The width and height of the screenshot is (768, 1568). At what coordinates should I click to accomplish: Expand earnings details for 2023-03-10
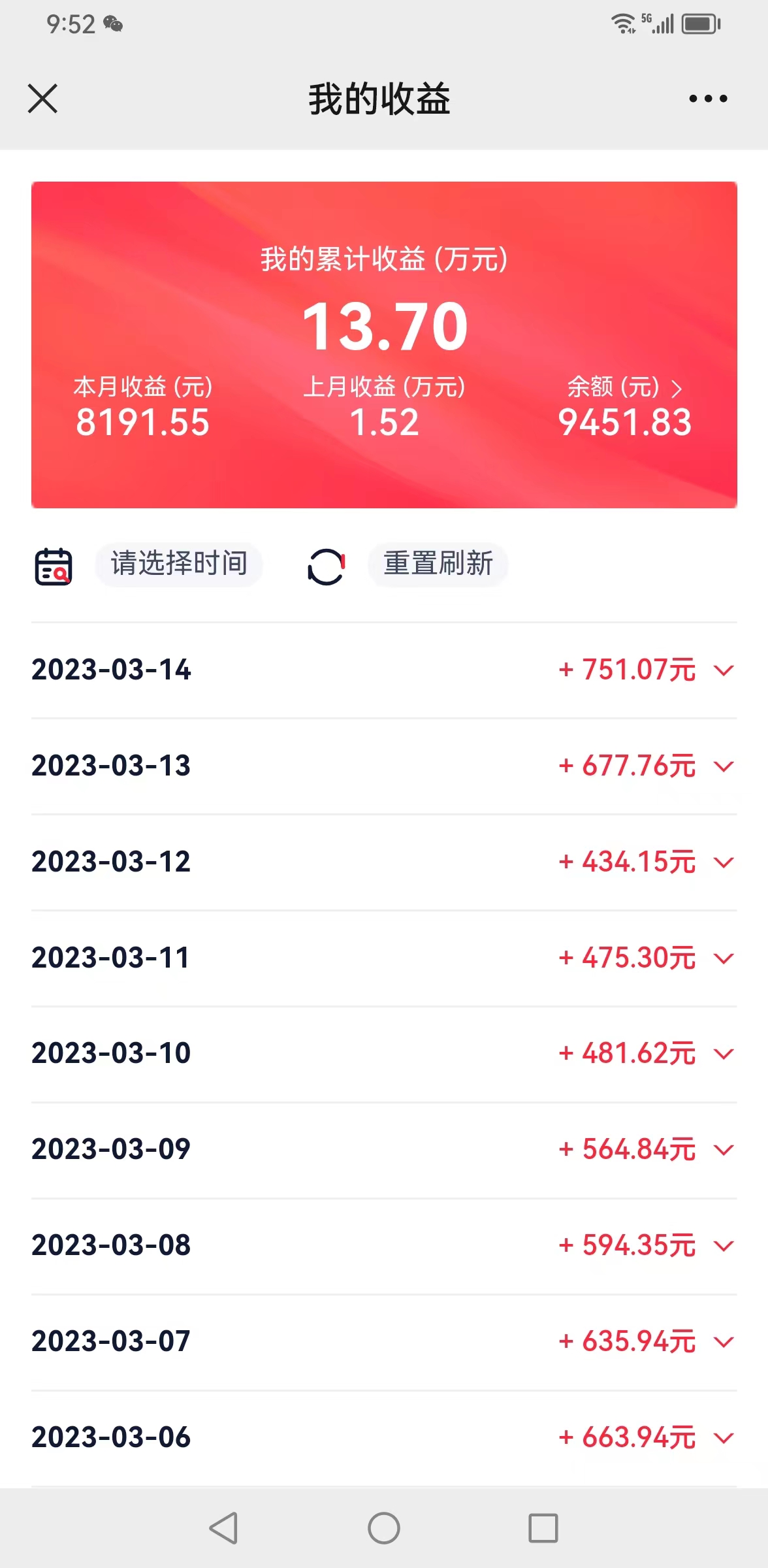click(x=724, y=1054)
